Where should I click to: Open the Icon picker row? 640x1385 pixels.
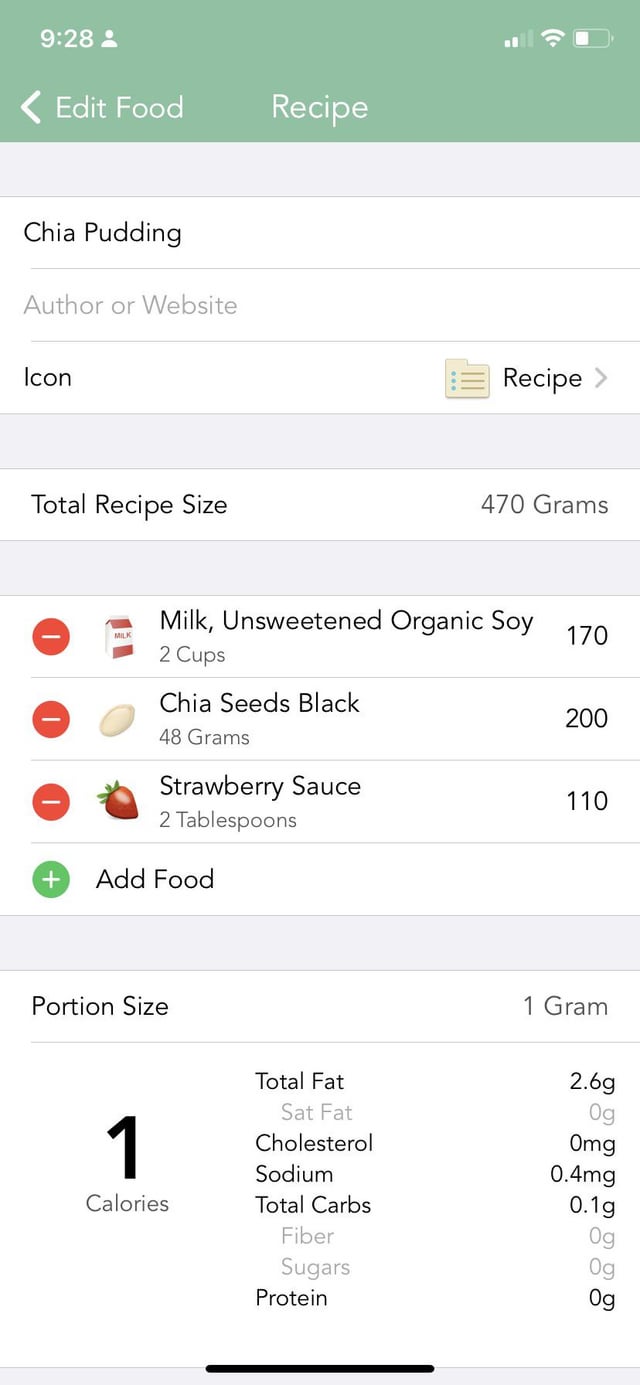[x=320, y=378]
